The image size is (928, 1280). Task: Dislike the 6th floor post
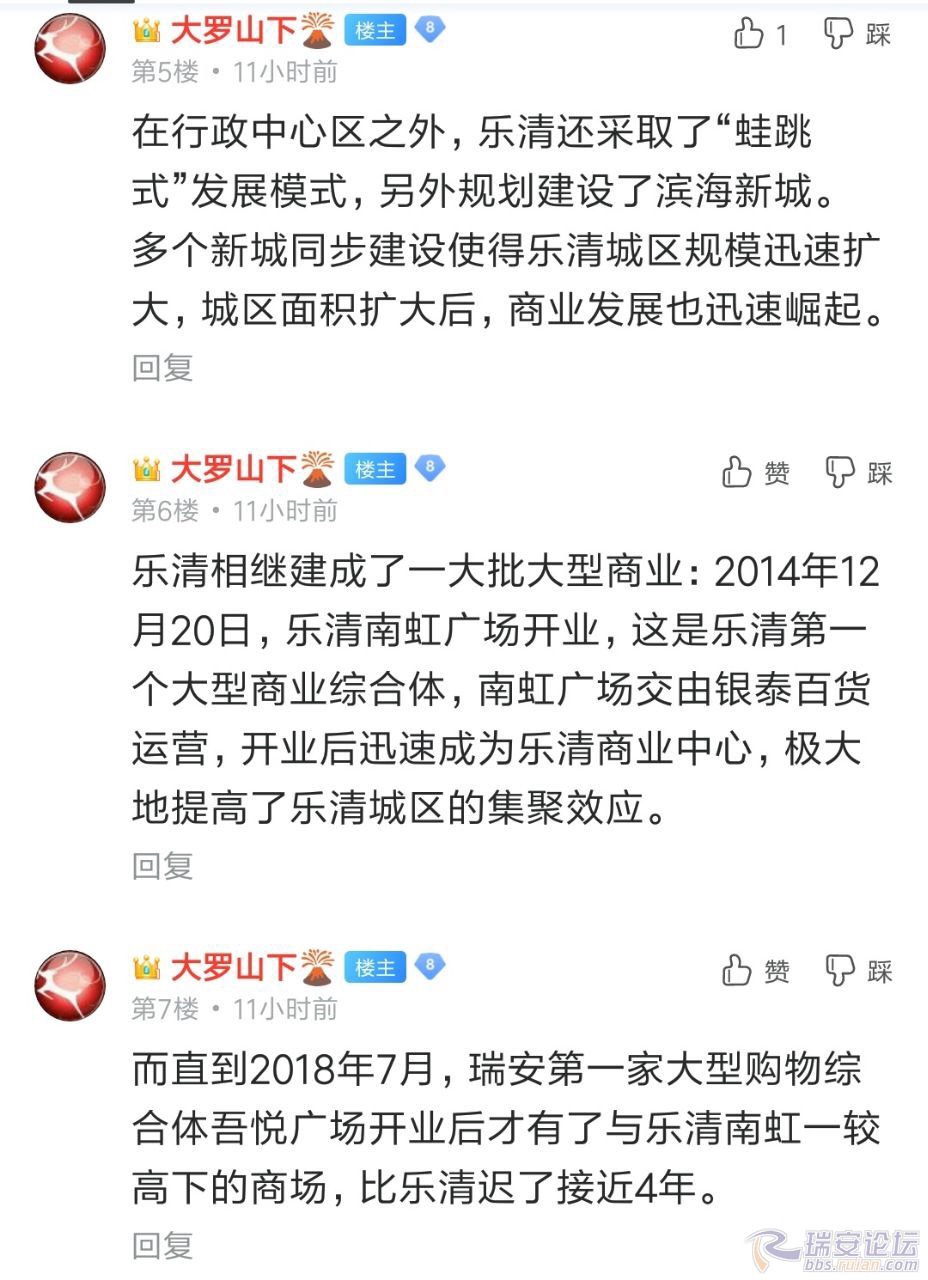[x=857, y=472]
